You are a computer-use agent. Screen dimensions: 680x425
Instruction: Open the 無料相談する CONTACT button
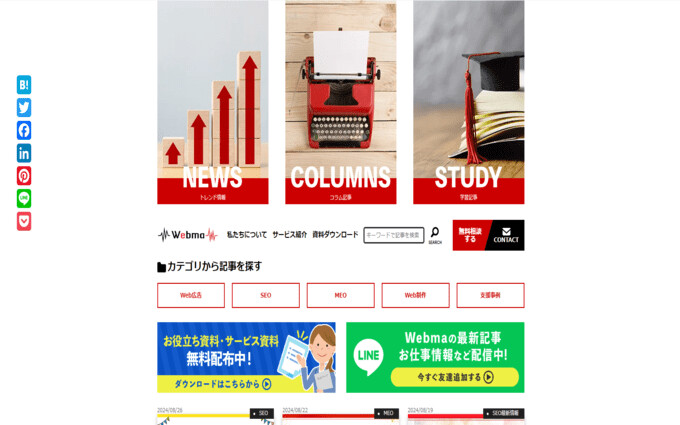coord(488,235)
